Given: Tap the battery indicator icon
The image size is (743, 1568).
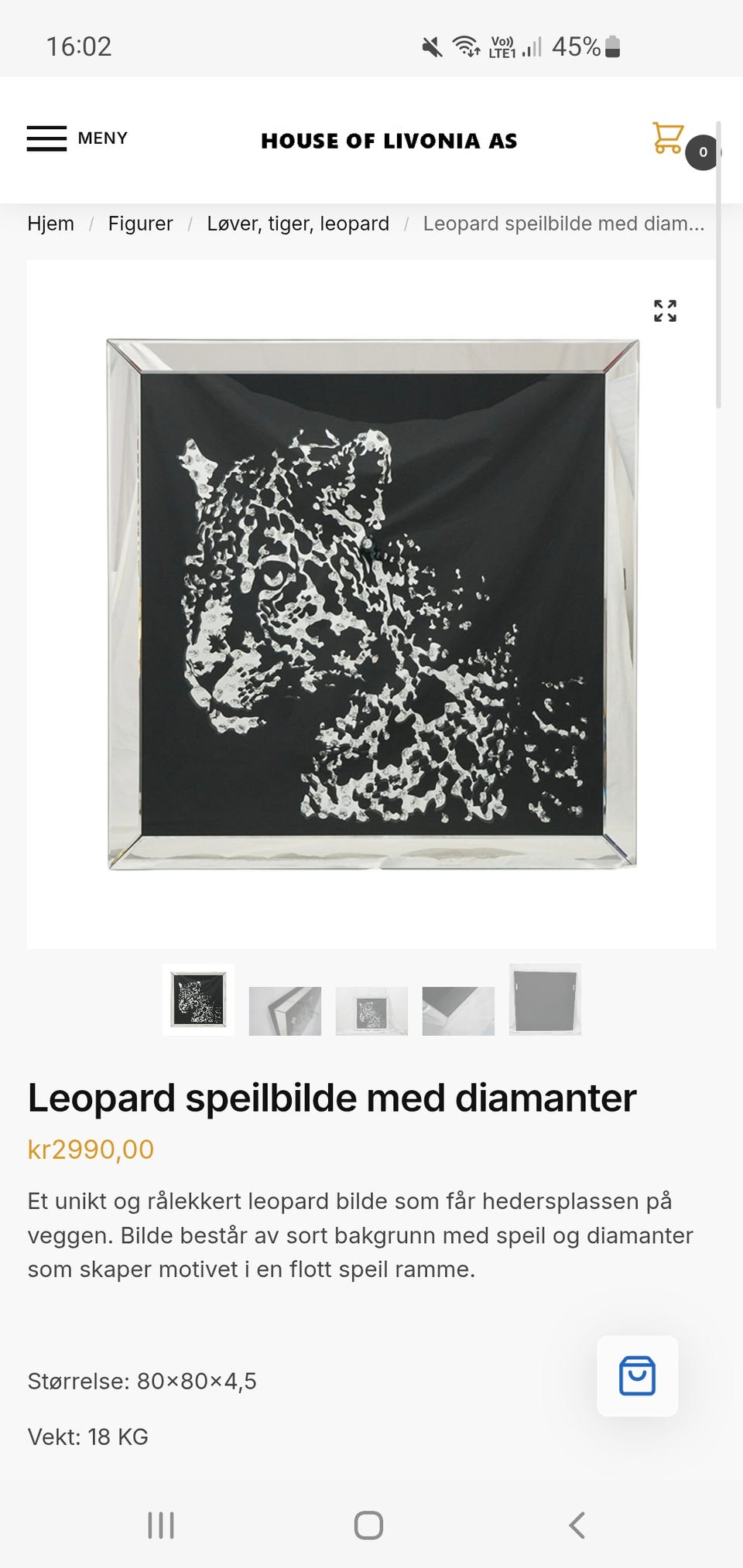Looking at the screenshot, I should point(611,46).
